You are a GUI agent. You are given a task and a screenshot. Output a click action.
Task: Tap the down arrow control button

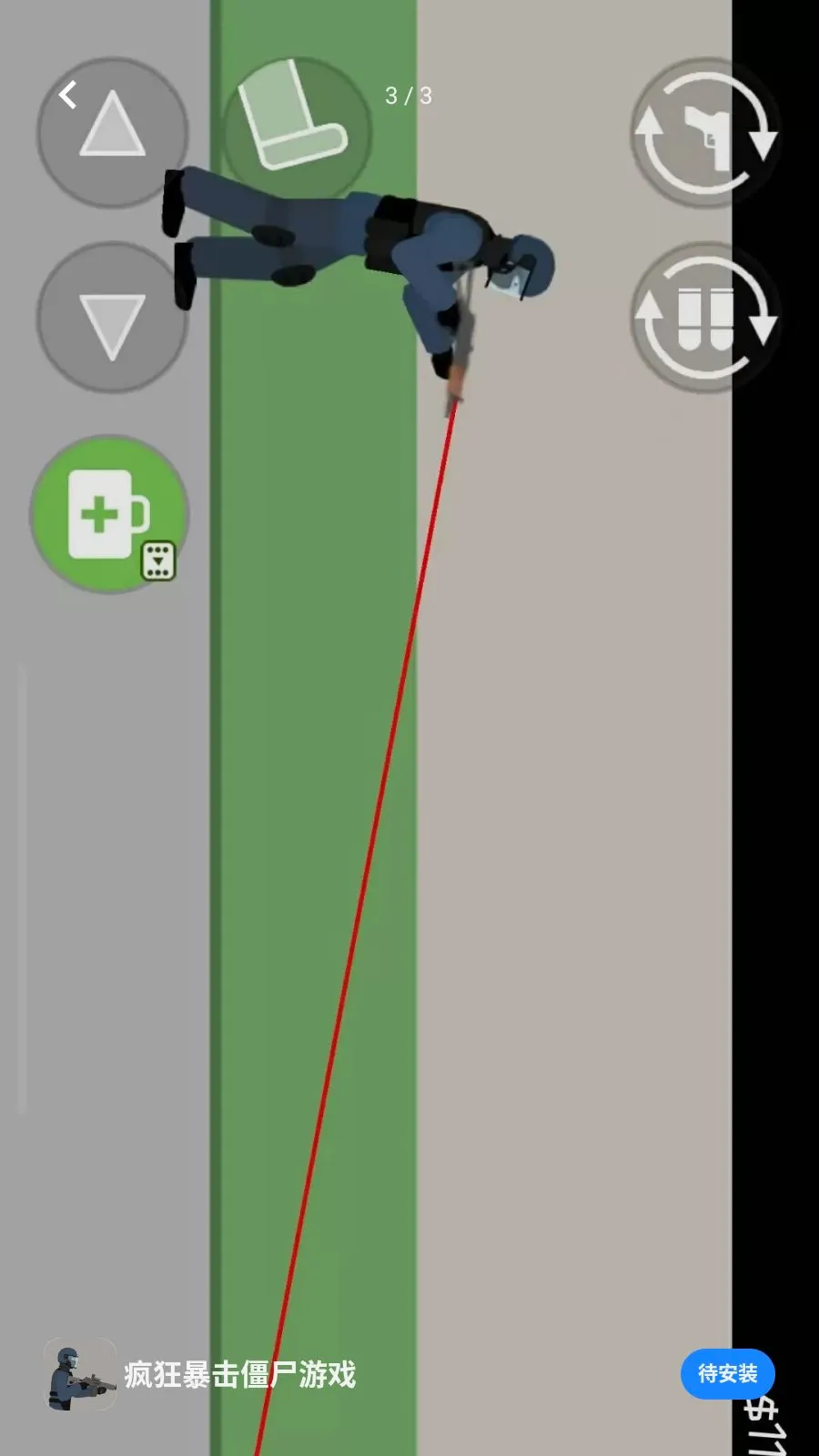pyautogui.click(x=113, y=318)
